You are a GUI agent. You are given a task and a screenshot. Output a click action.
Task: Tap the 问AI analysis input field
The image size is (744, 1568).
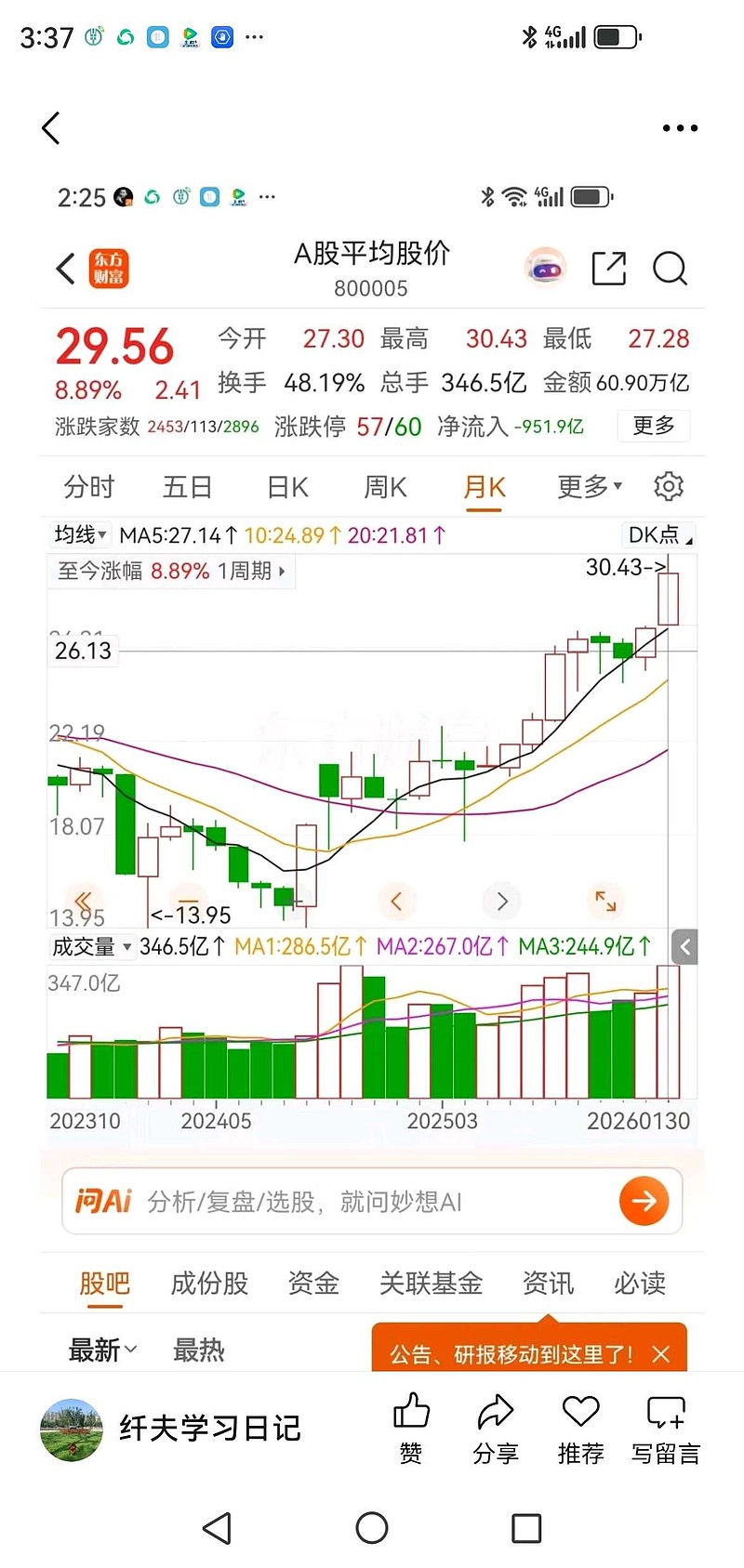[x=325, y=1201]
